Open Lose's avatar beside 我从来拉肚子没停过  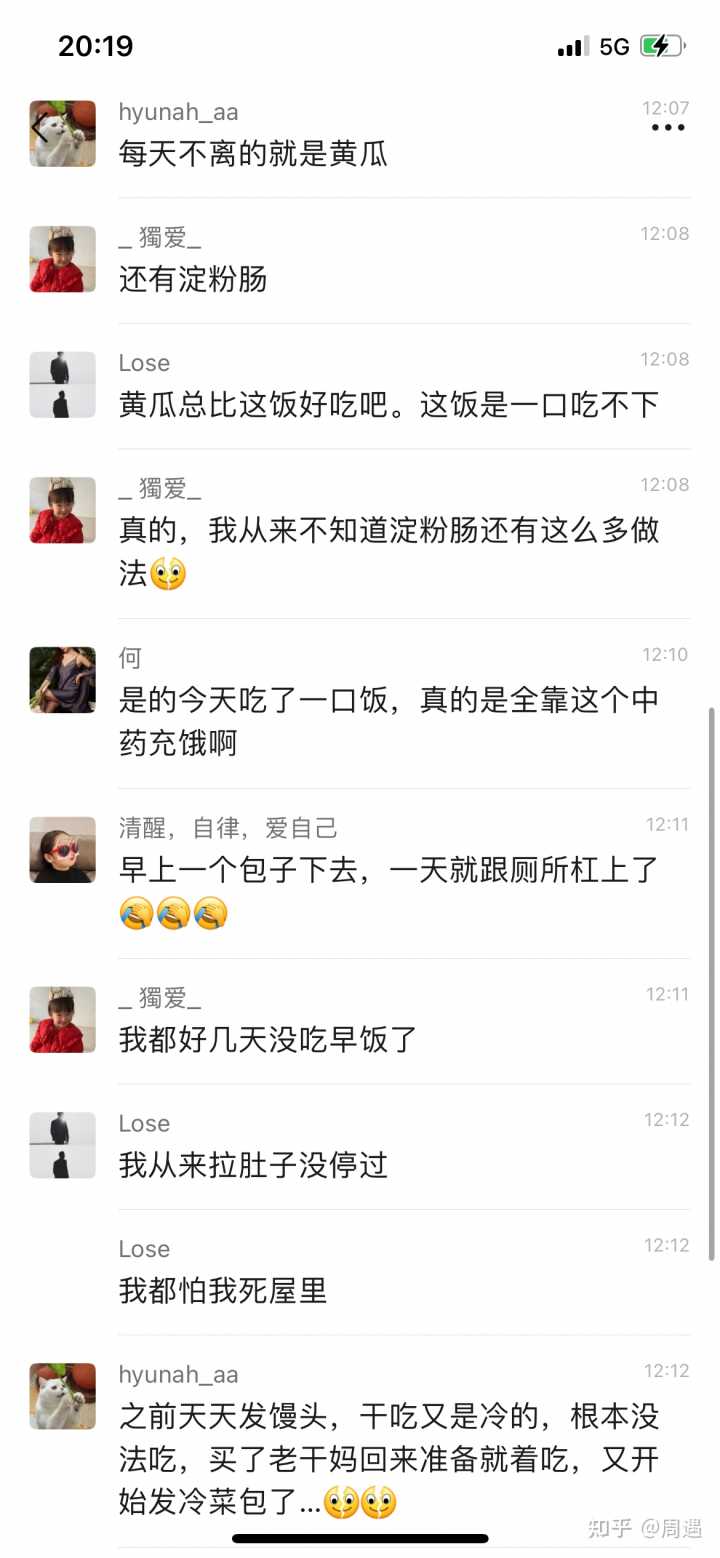63,1145
